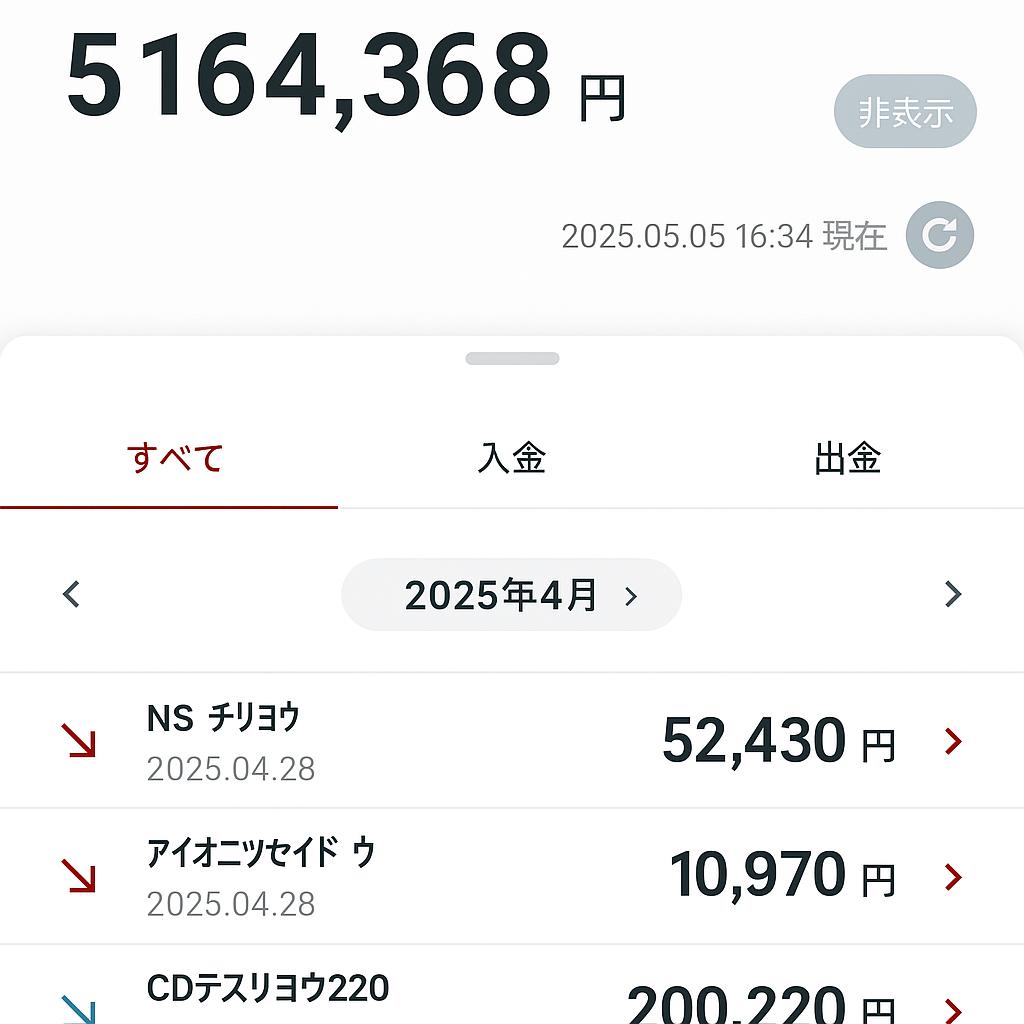Image resolution: width=1024 pixels, height=1024 pixels.
Task: Switch to the 入金 tab
Action: pos(511,459)
